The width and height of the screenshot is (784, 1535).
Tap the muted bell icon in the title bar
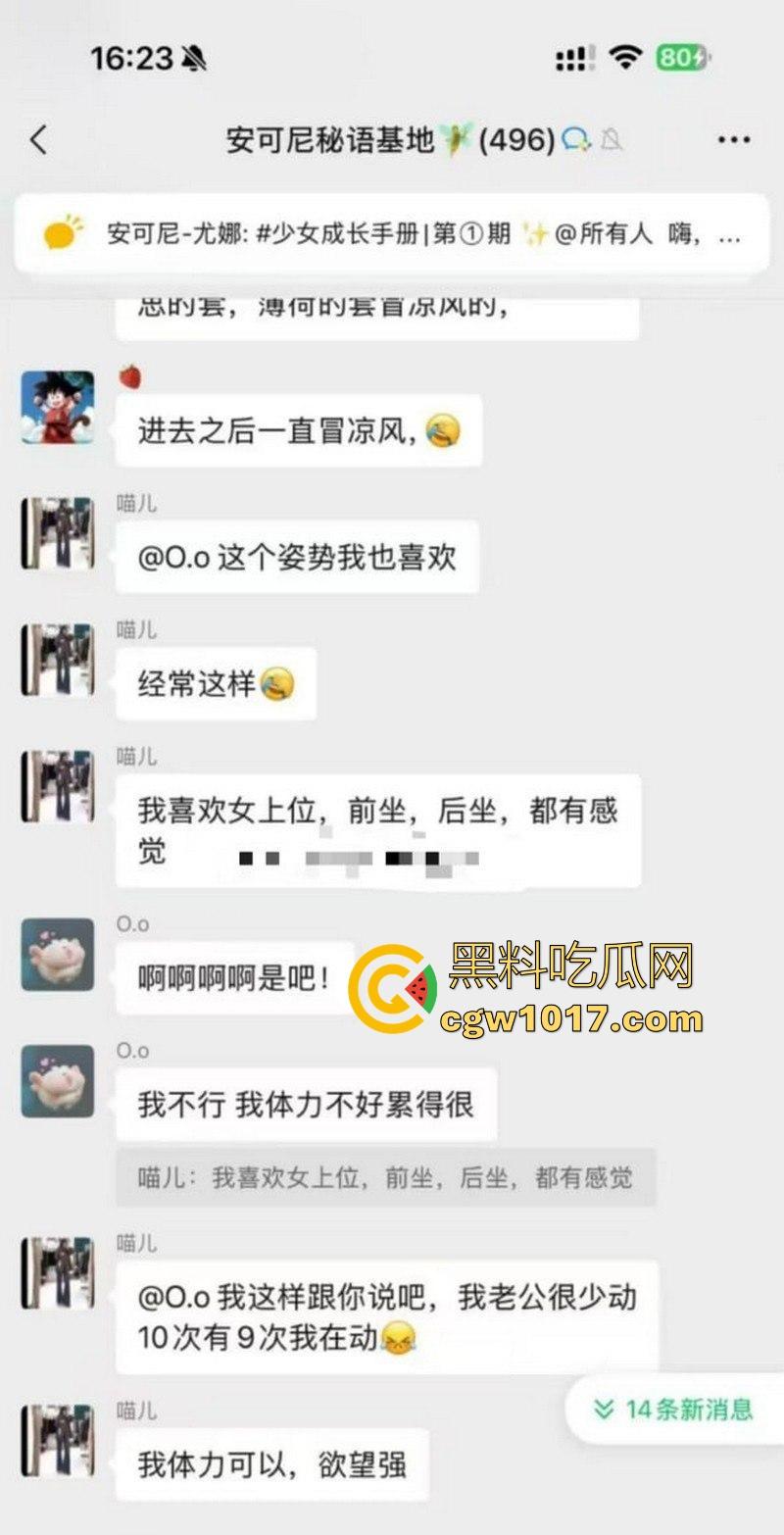(609, 141)
